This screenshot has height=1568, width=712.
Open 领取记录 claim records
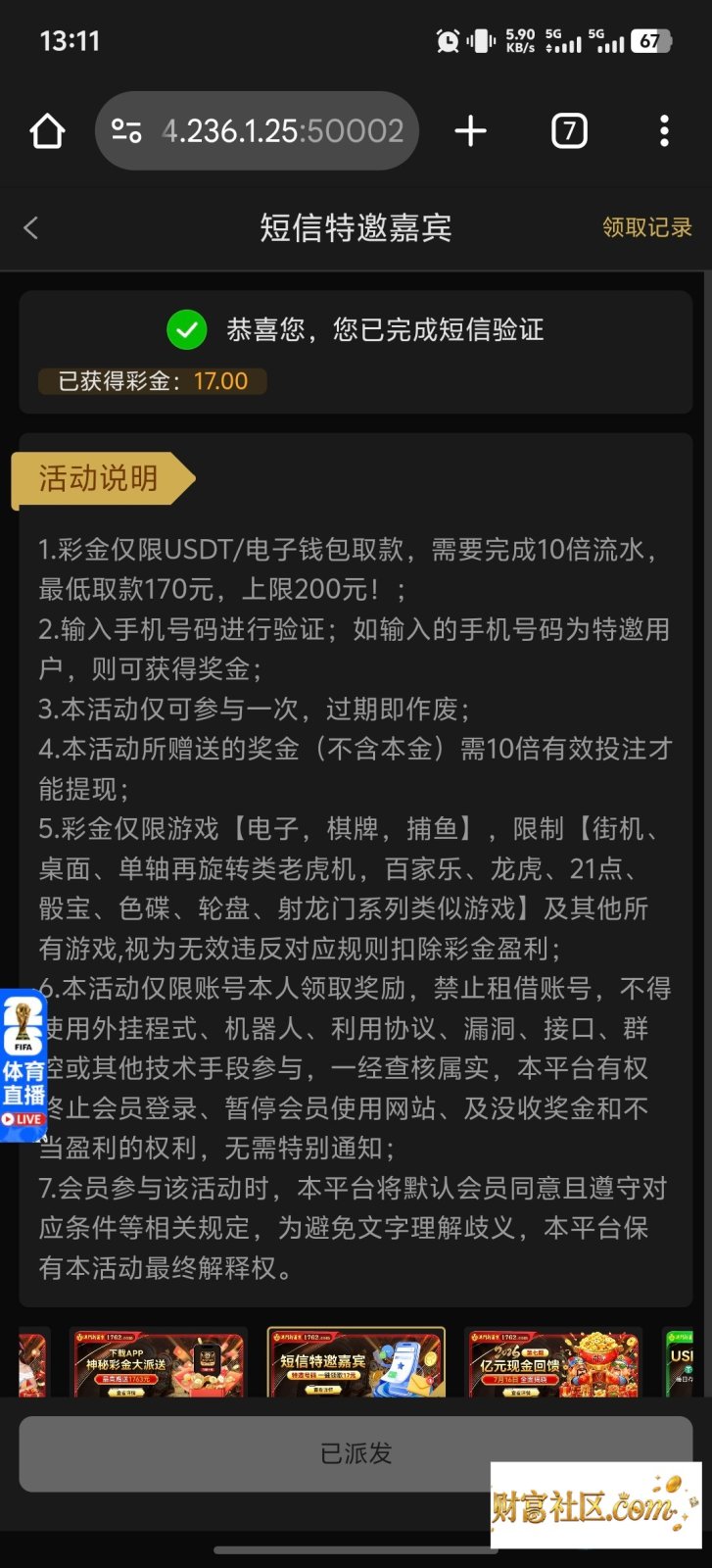point(646,227)
